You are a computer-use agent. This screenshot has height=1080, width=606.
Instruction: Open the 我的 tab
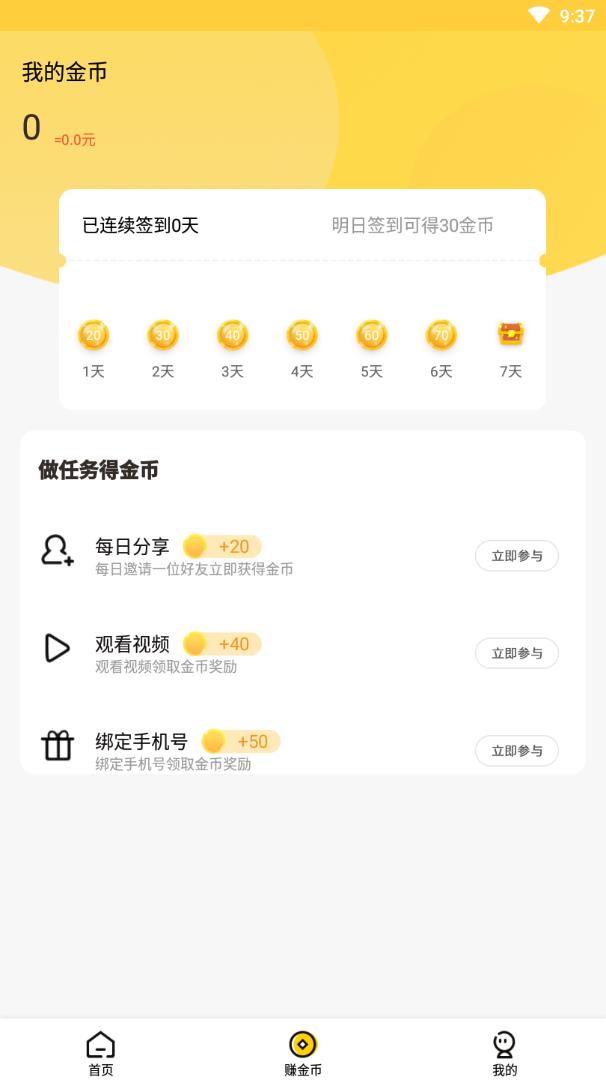pos(504,1053)
